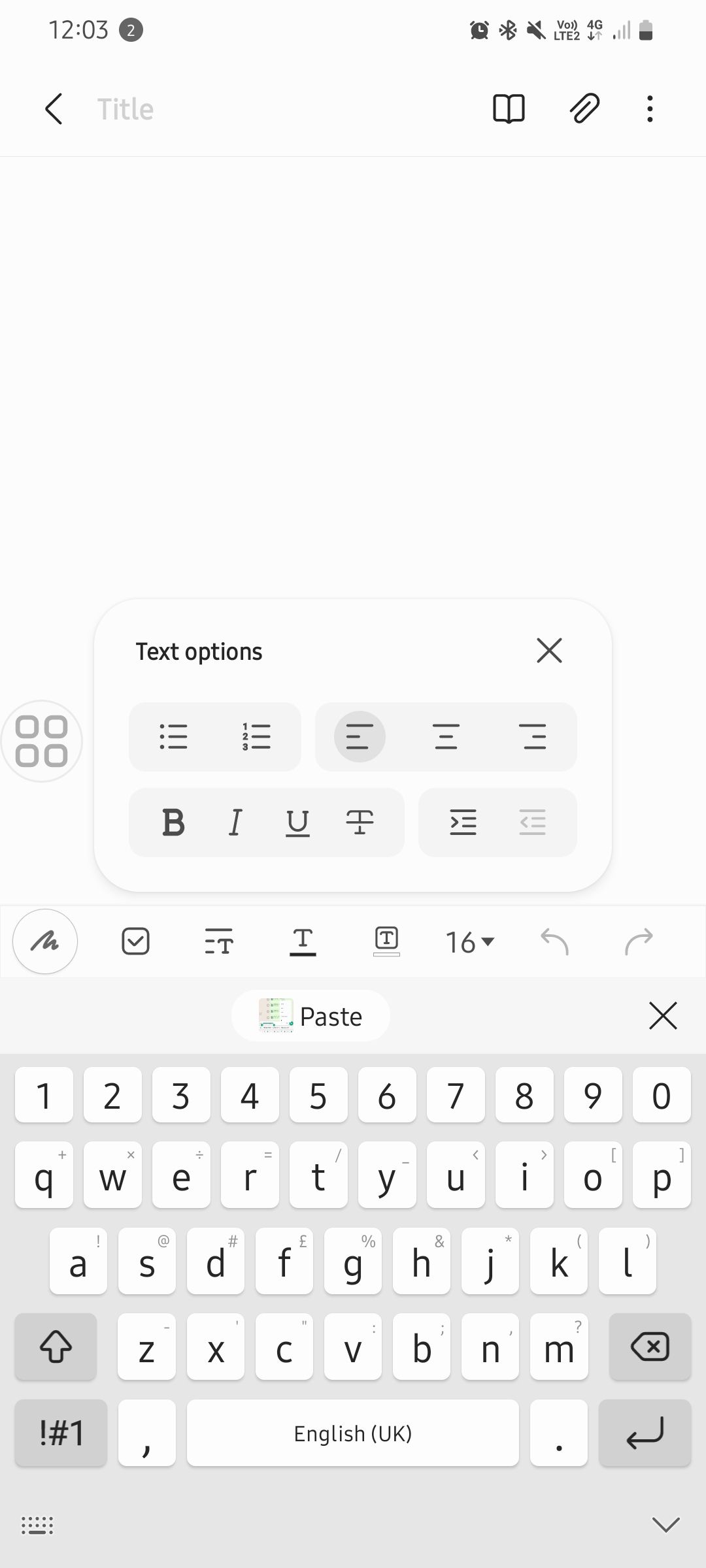Switch to handwriting pen mode

tap(45, 941)
